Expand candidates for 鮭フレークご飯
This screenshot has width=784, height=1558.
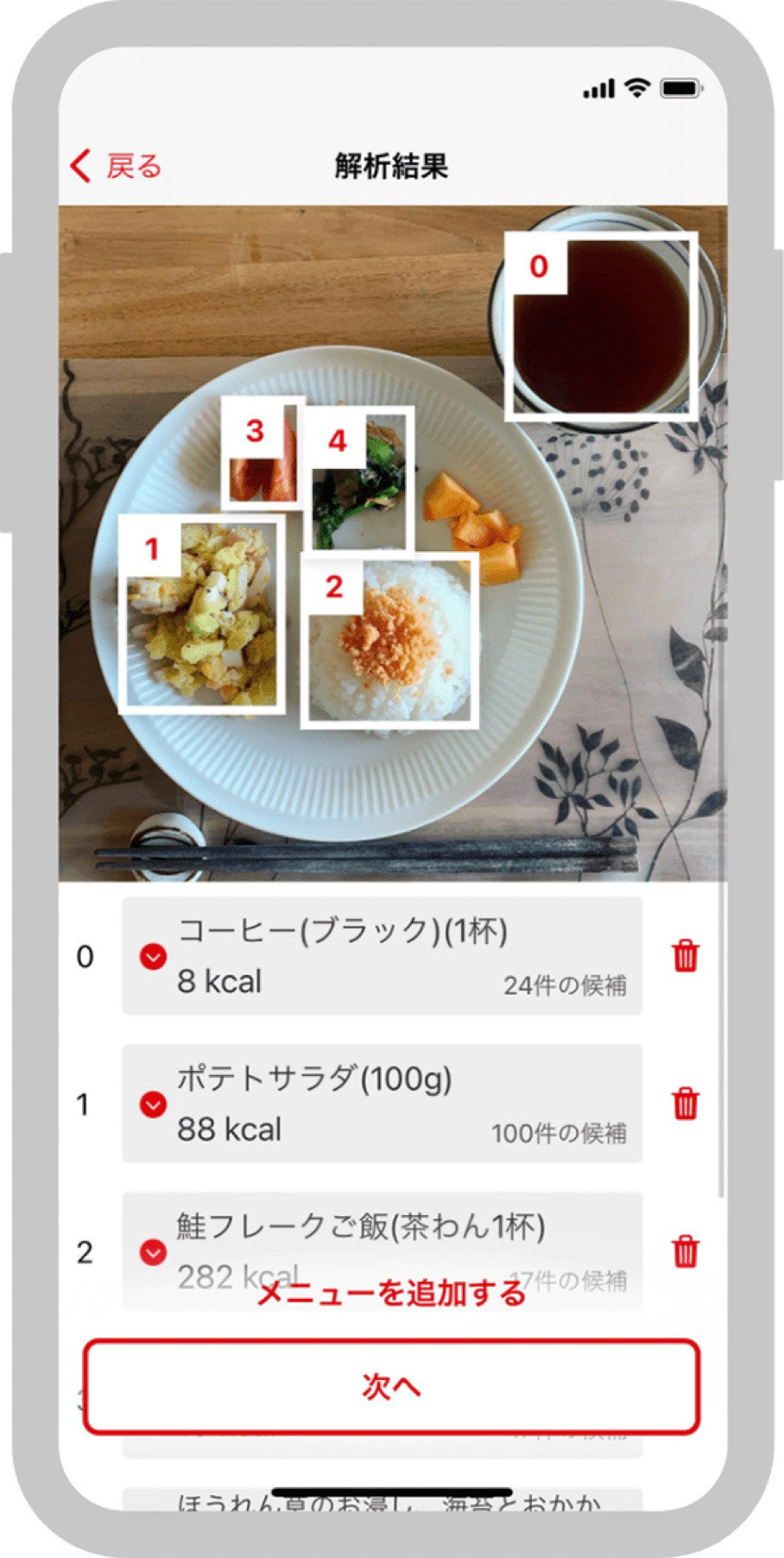(x=154, y=1252)
